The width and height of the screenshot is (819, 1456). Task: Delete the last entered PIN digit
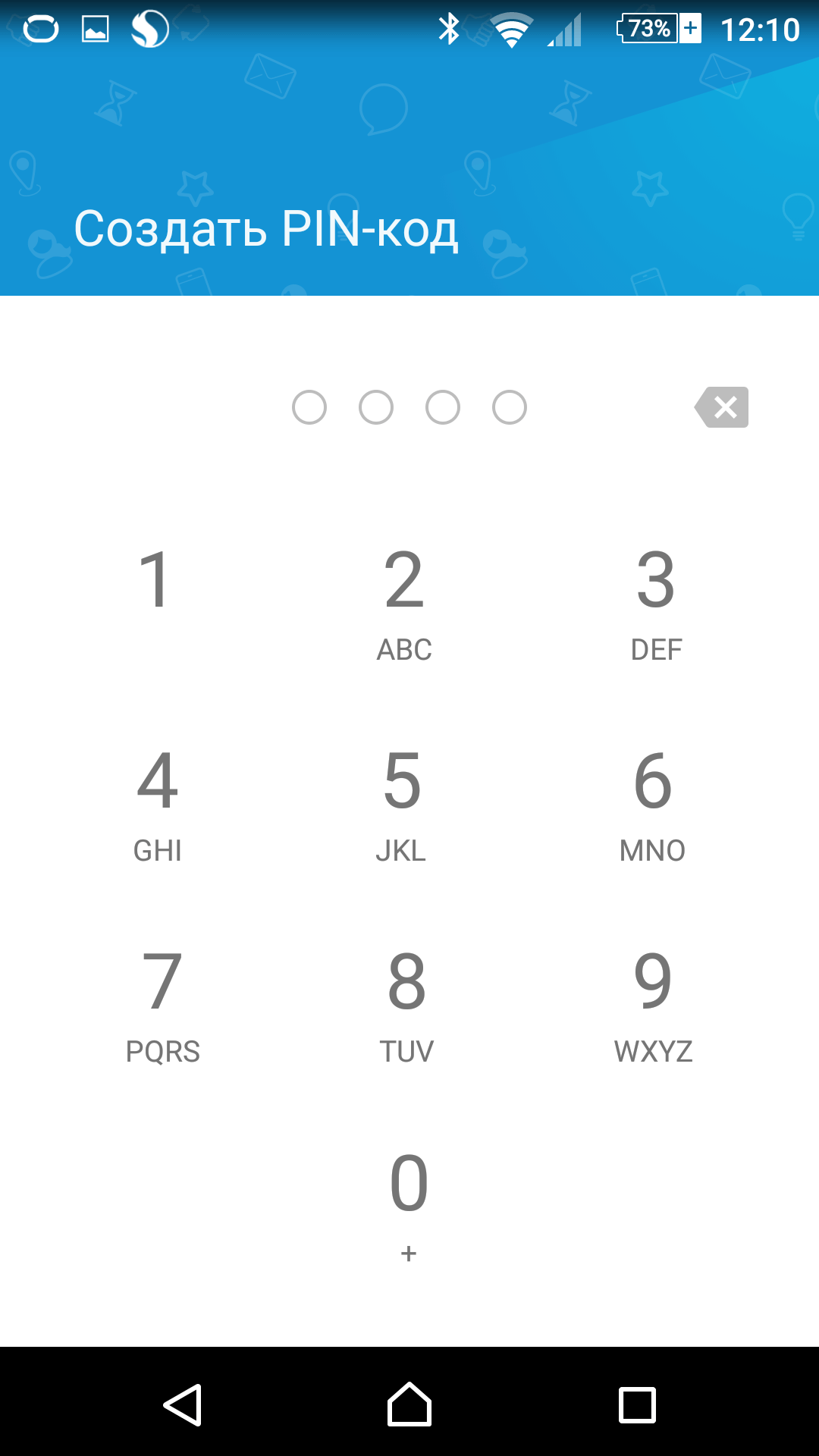coord(721,407)
